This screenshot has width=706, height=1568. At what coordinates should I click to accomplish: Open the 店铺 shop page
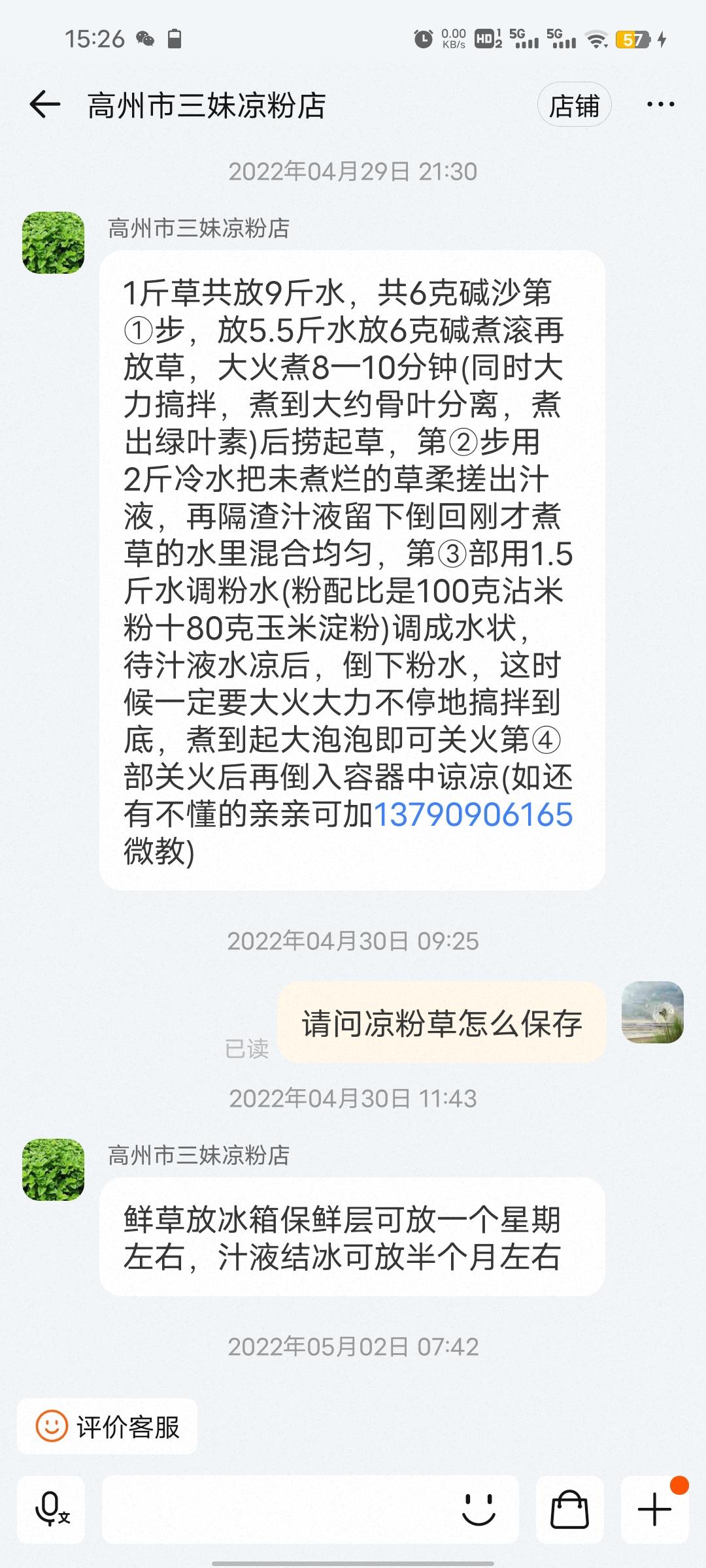coord(574,105)
